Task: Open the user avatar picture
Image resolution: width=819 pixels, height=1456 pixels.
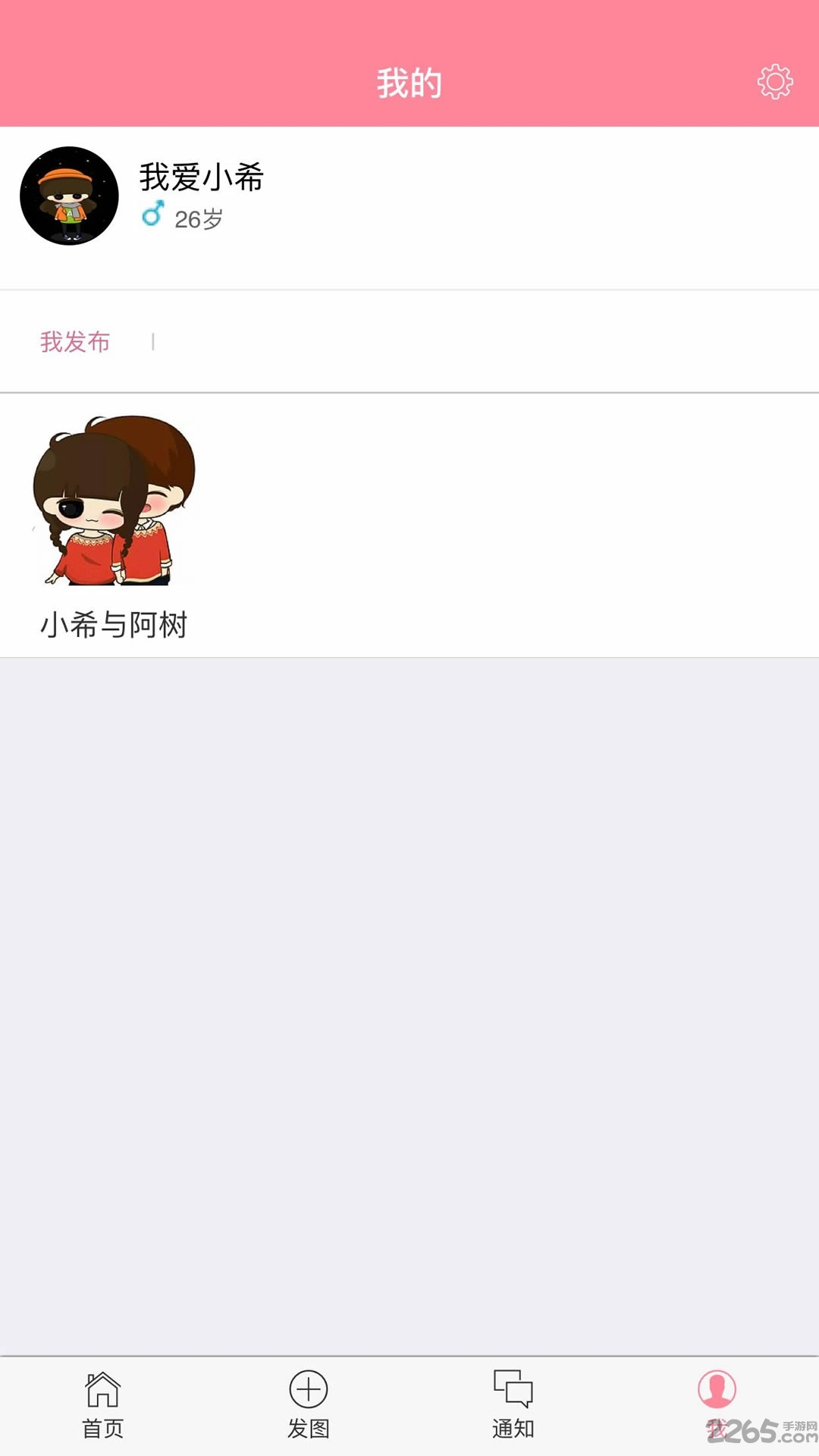Action: (x=70, y=195)
